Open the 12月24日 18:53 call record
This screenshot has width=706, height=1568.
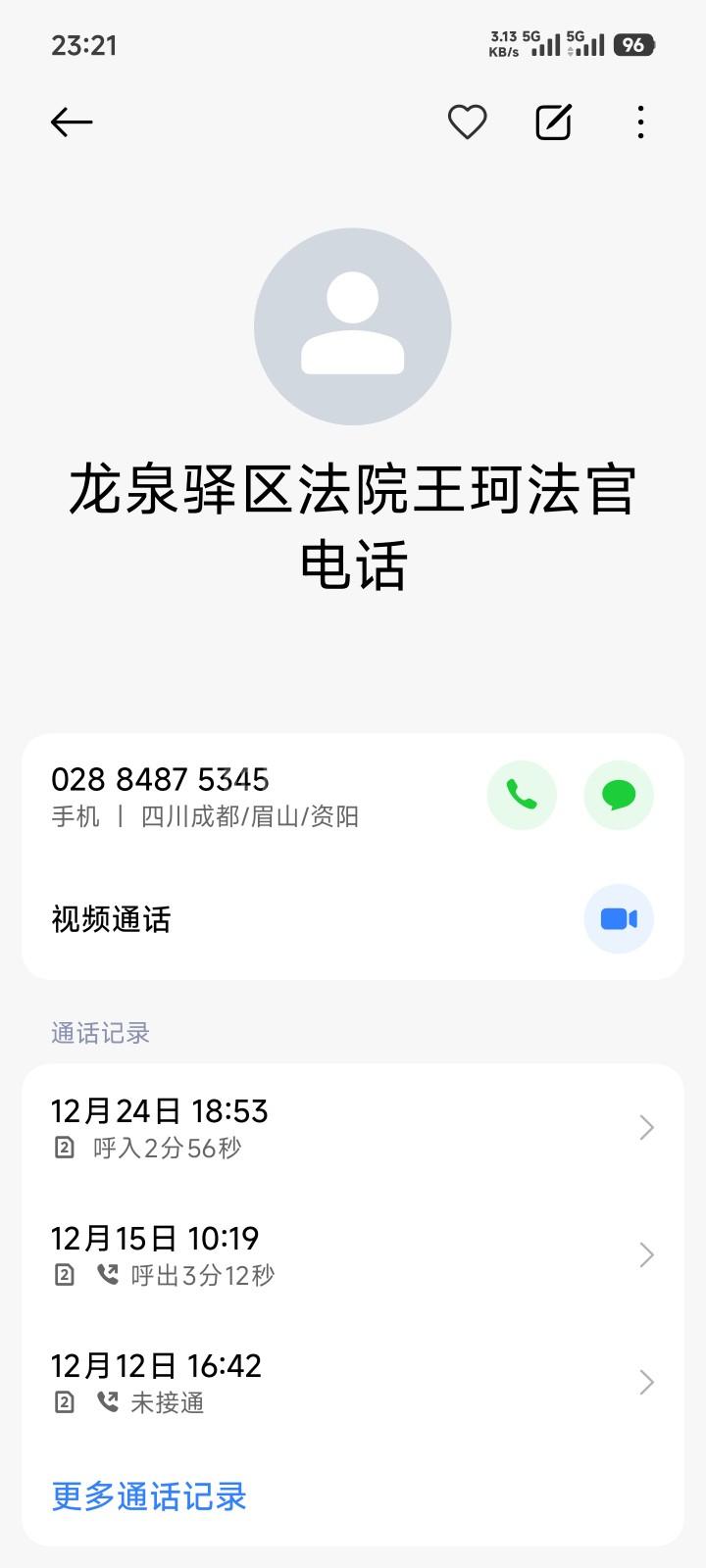click(353, 1127)
